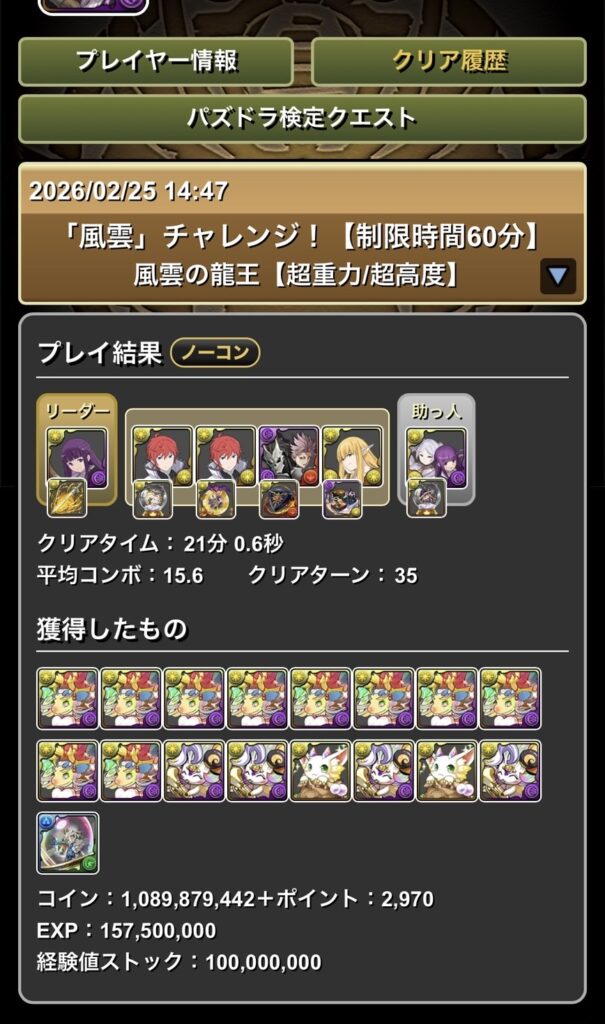
Task: Open パズドラ検定クエスト category
Action: tap(301, 118)
